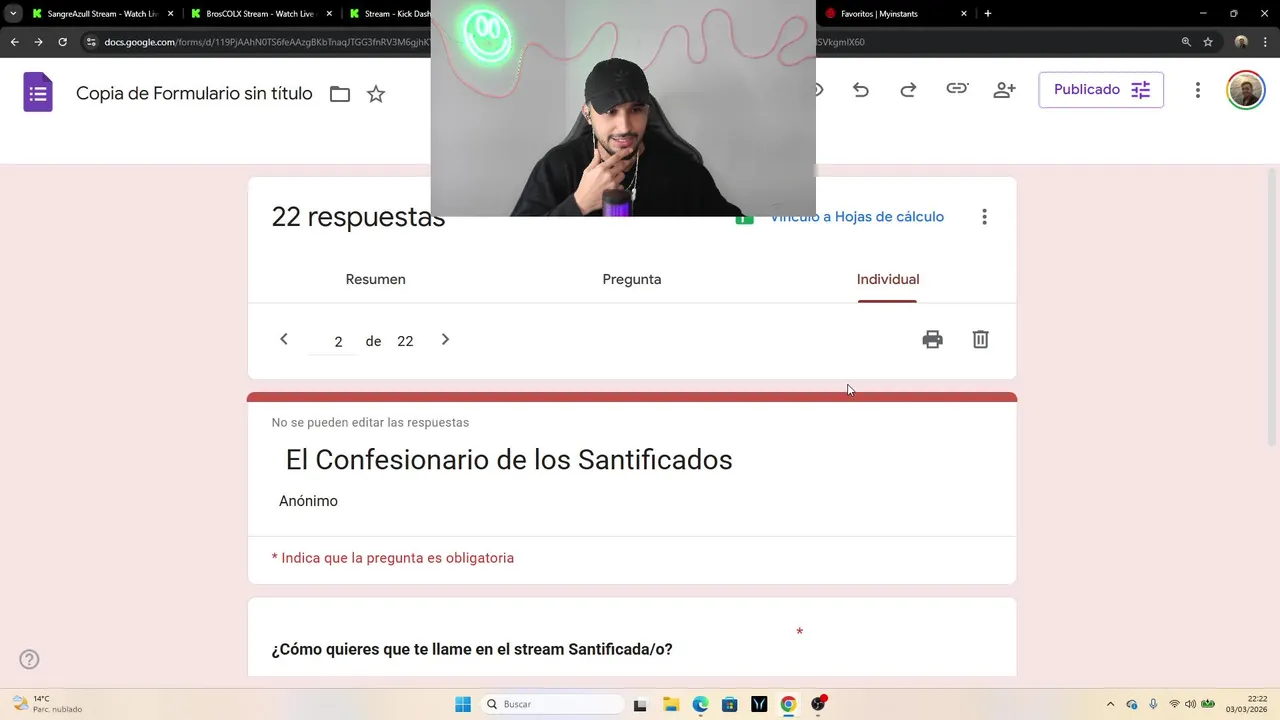1280x720 pixels.
Task: Star this form
Action: point(376,94)
